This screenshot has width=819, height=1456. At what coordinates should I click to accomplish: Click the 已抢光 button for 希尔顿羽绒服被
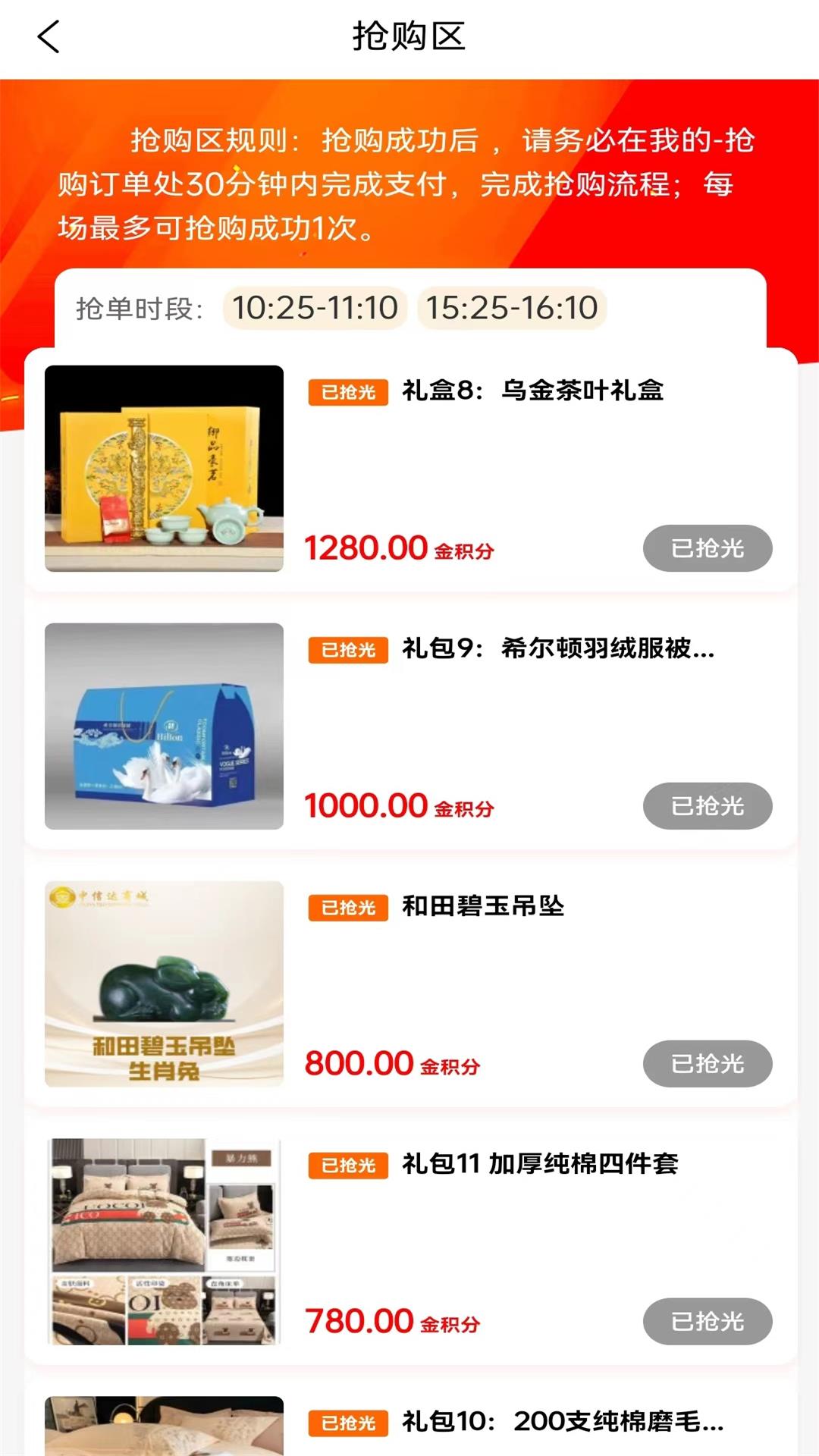[707, 806]
